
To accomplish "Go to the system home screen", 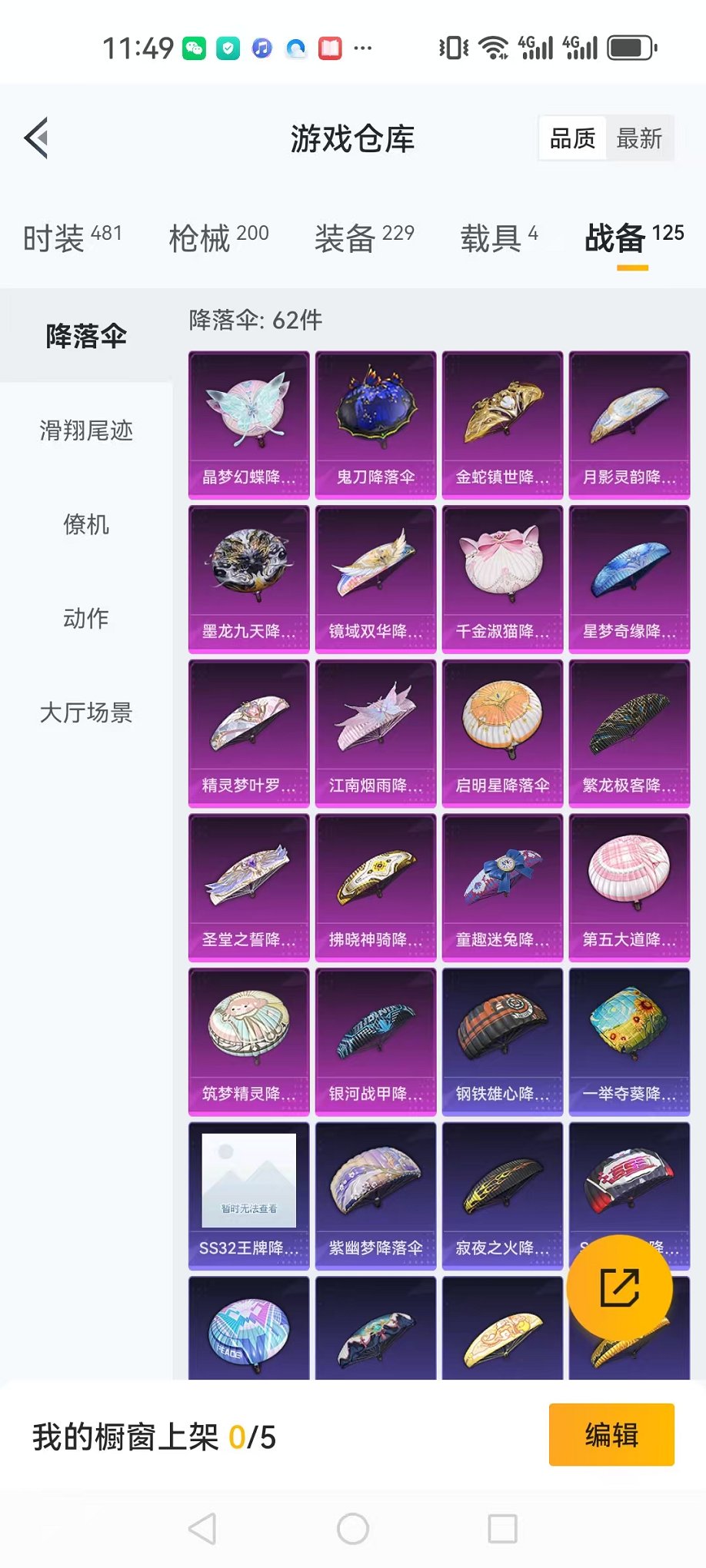I will pos(353,1529).
